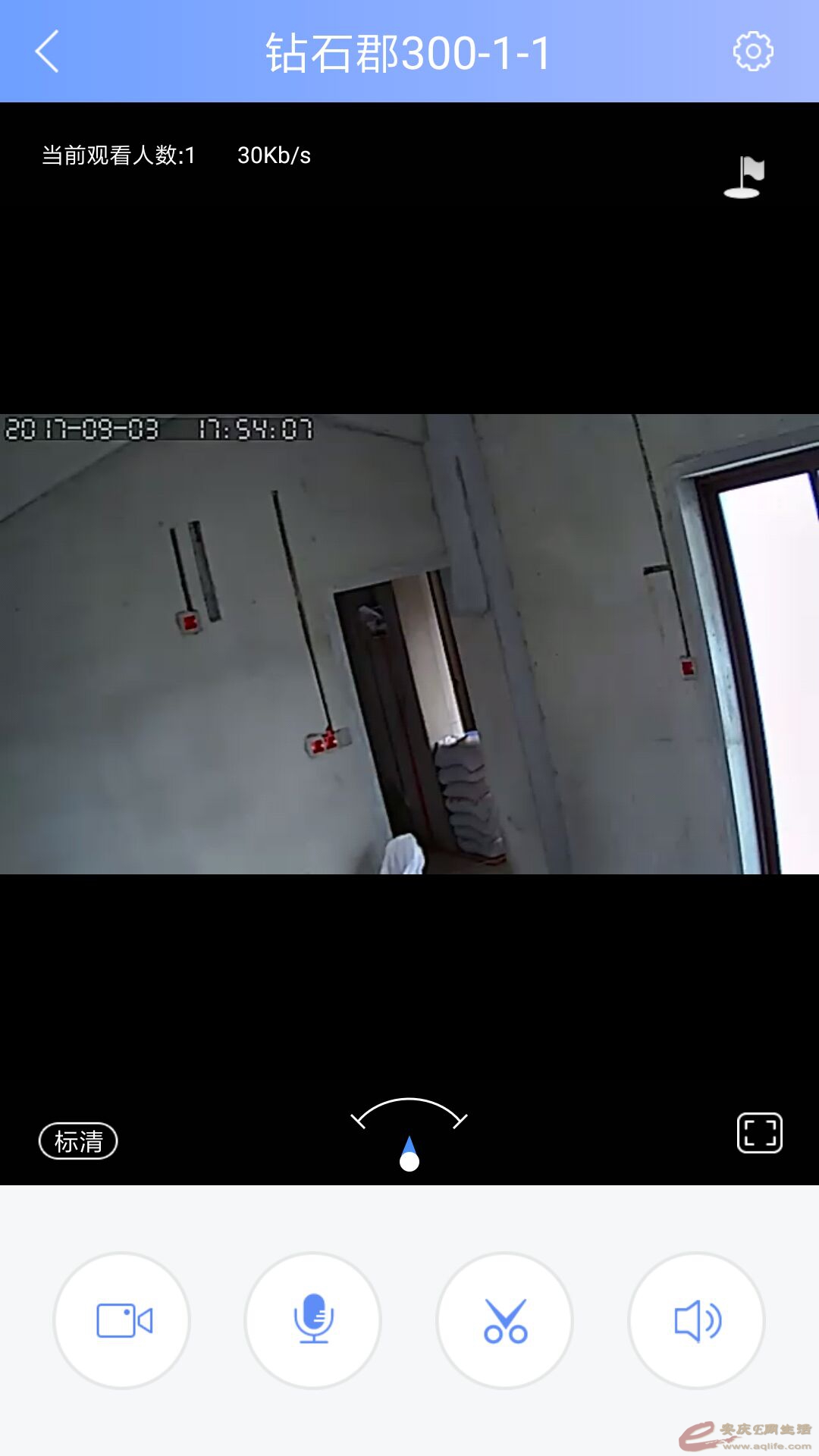Open camera settings gear

coord(752,52)
